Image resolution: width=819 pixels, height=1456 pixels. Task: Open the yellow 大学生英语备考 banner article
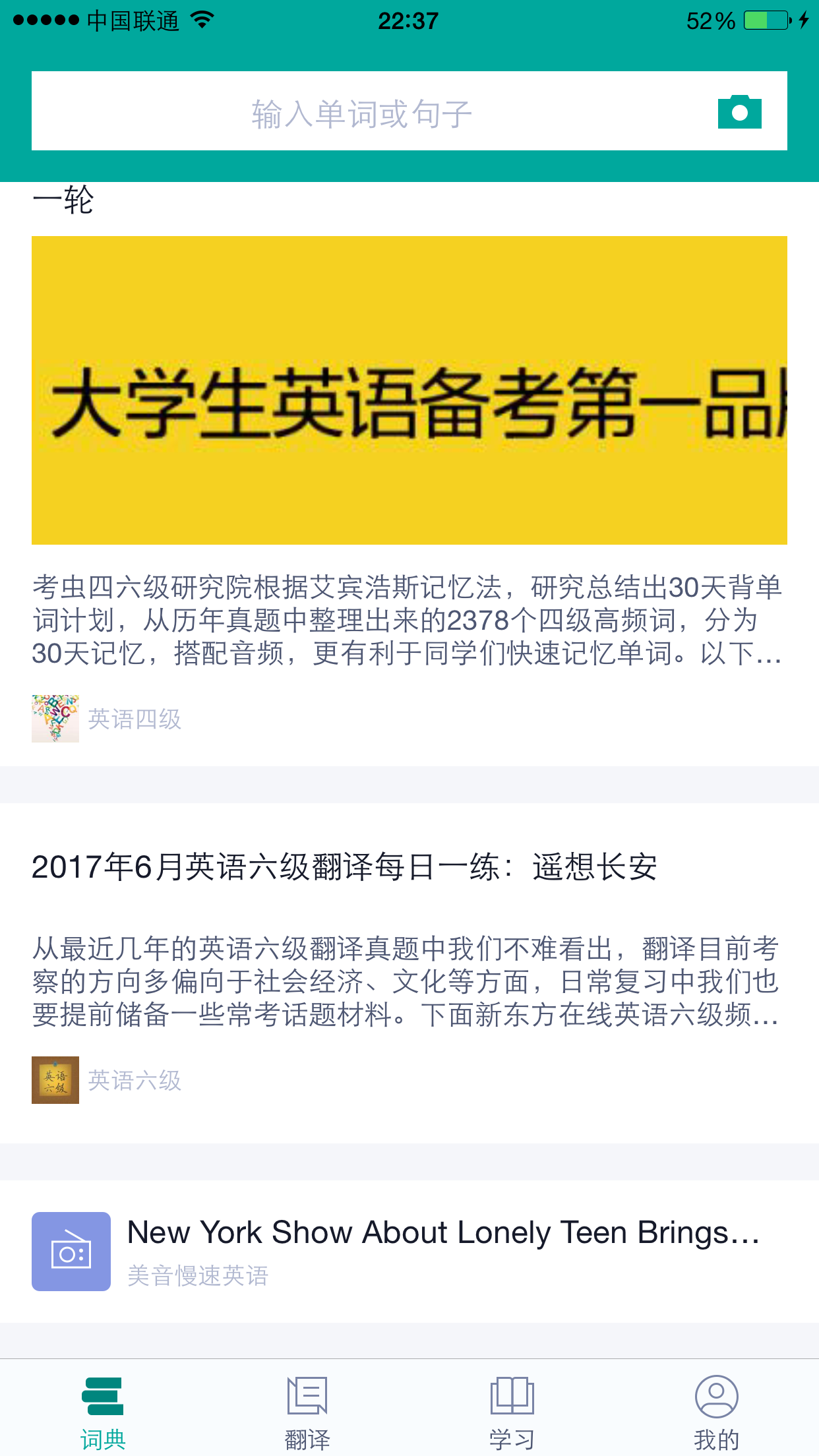[409, 390]
